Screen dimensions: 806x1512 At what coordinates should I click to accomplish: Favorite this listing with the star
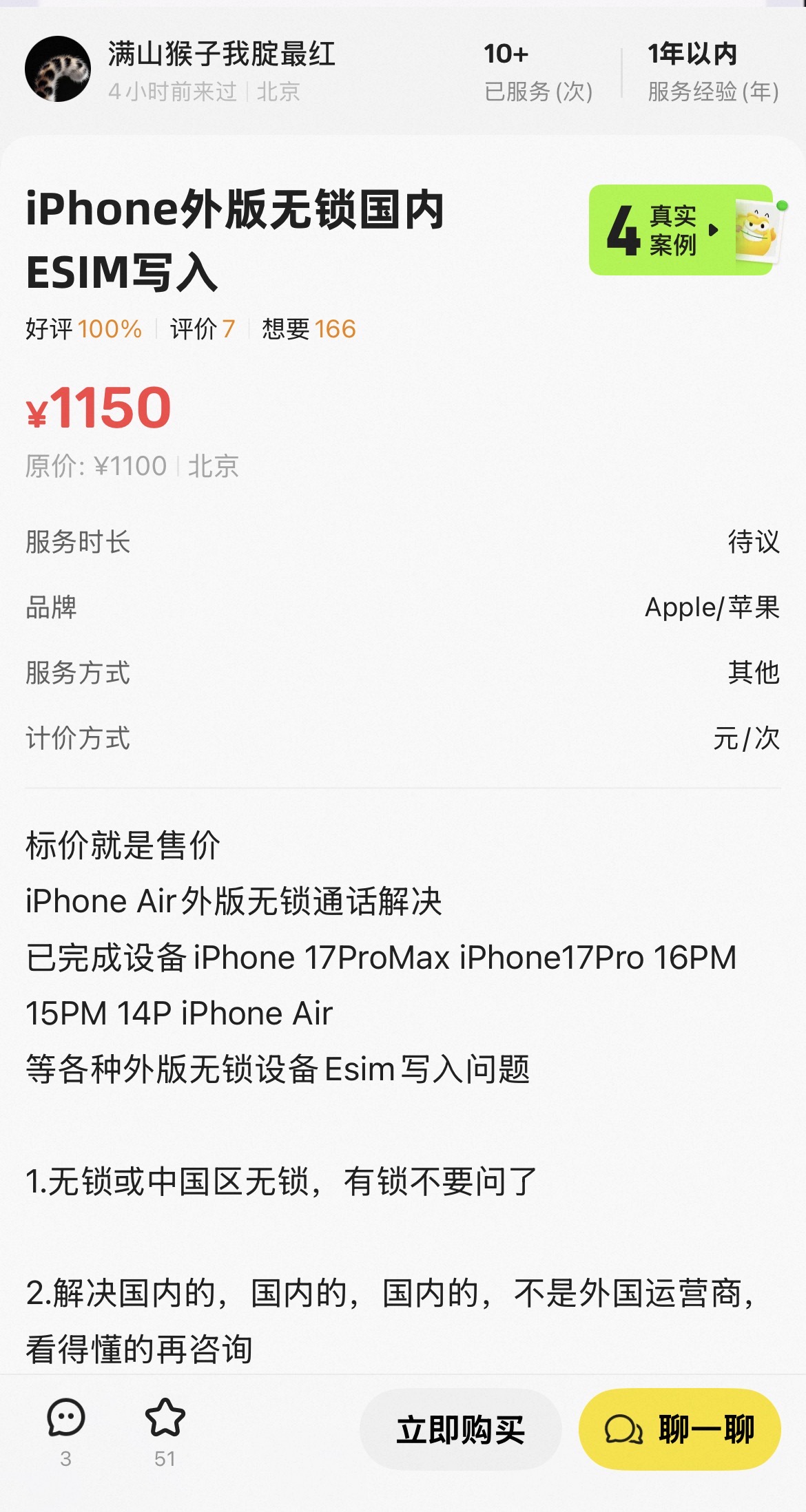[x=165, y=1418]
